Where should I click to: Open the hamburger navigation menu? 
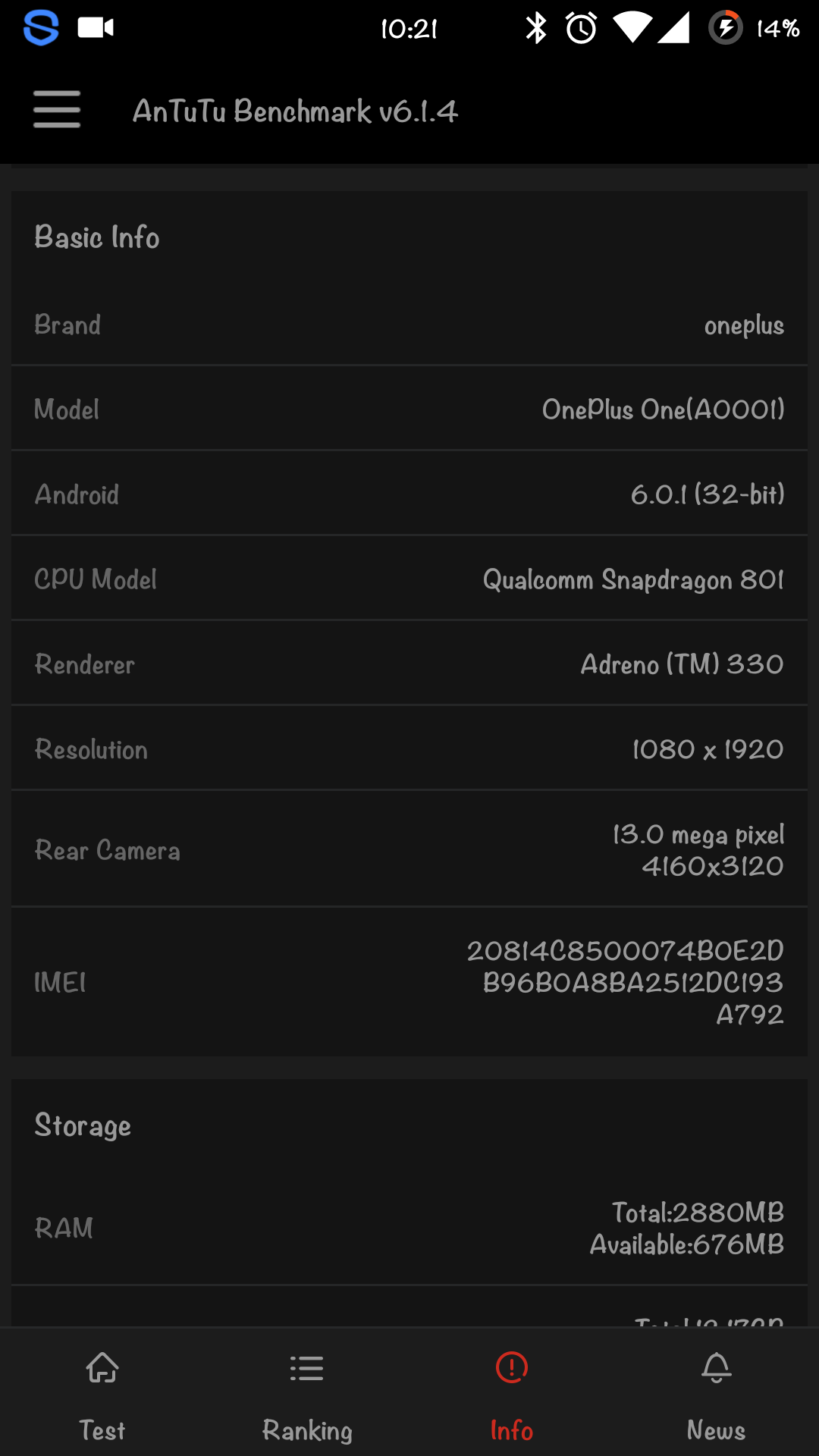[56, 109]
